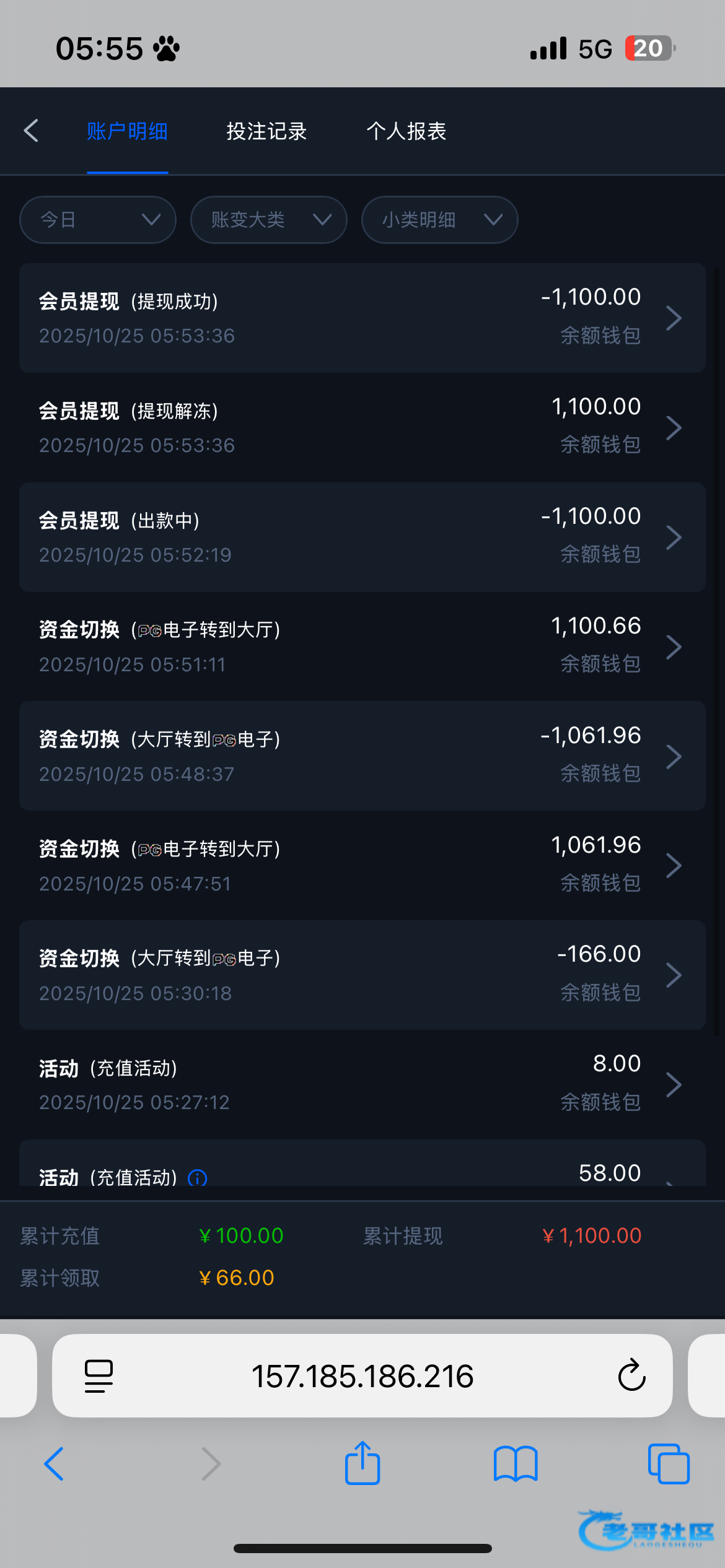Tap the info icon beside 58.00 充值活动
This screenshot has height=1568, width=725.
[197, 1177]
